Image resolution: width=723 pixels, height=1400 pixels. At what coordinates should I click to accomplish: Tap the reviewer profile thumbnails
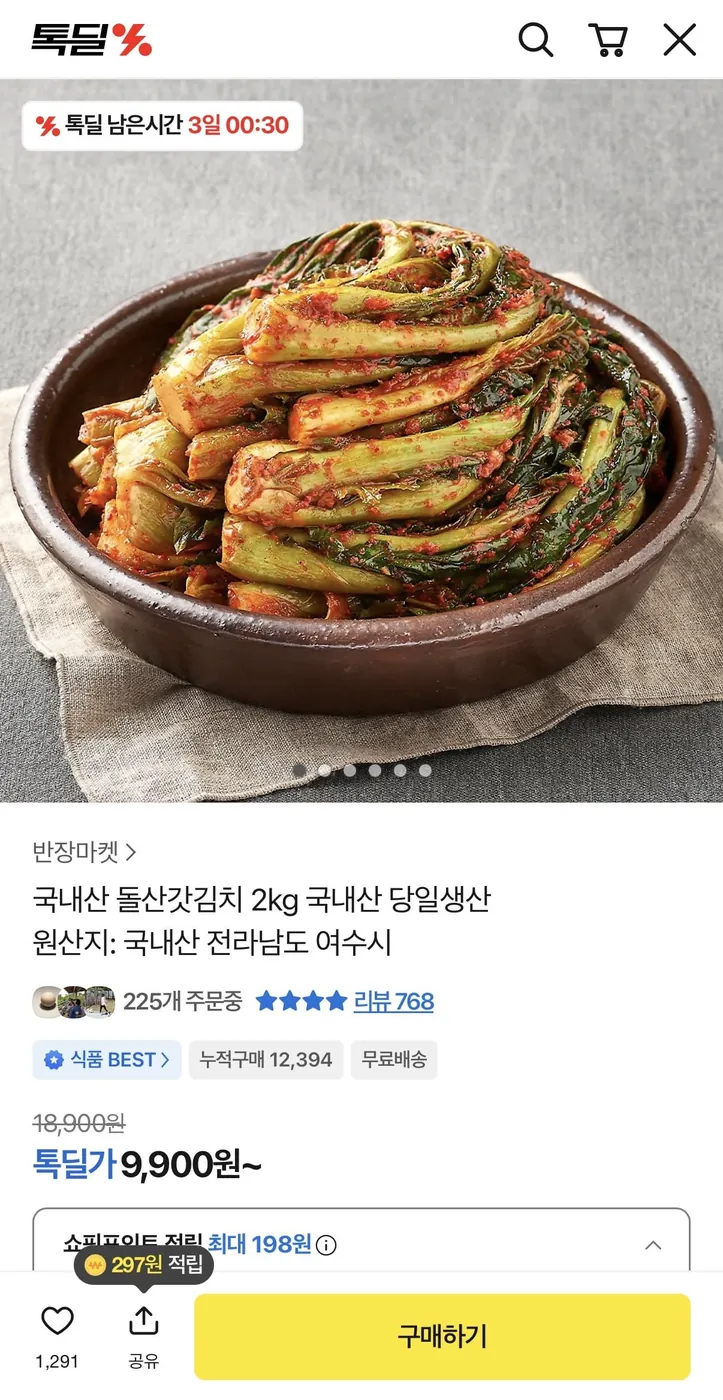point(72,1001)
